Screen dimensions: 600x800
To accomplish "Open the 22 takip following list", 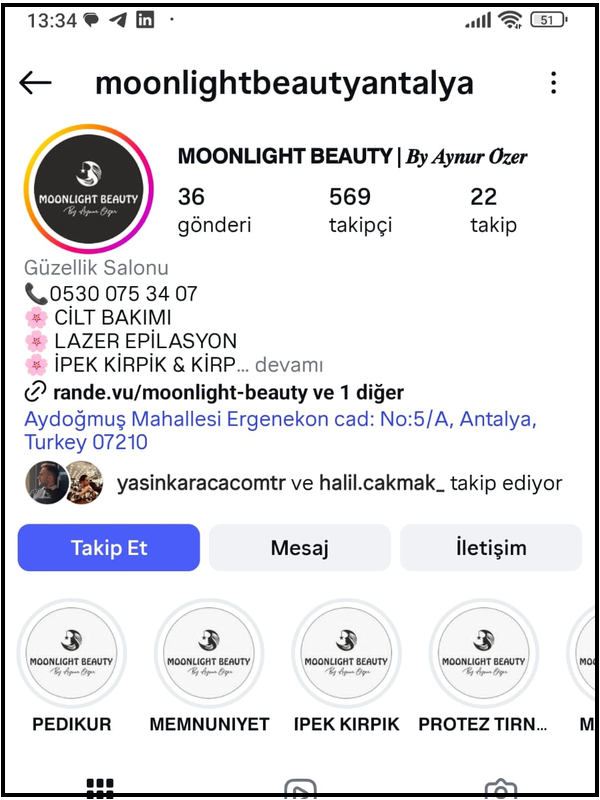I will click(493, 210).
